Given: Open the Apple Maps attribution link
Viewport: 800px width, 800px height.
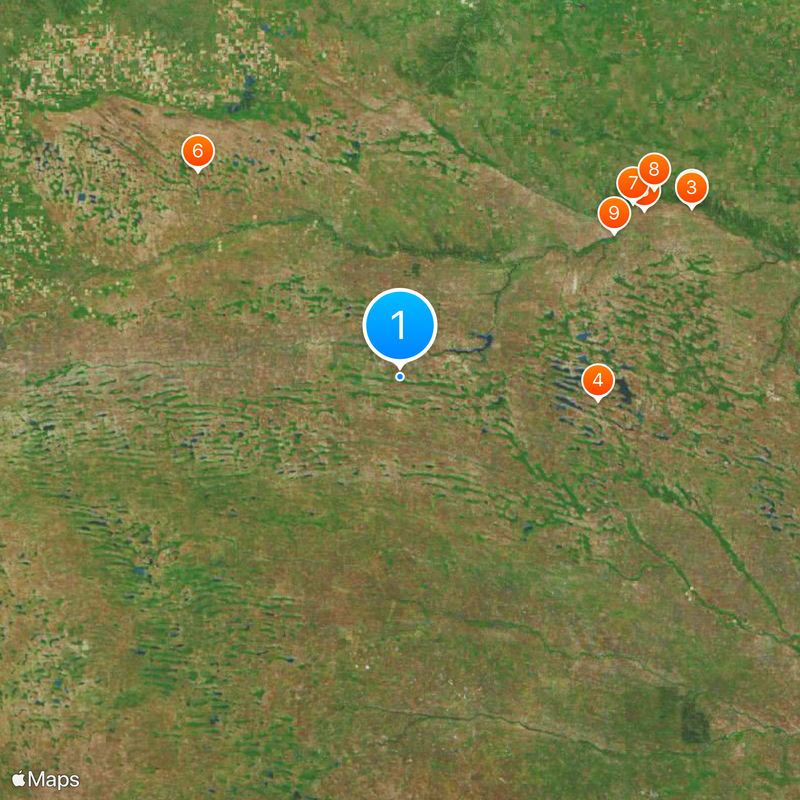Looking at the screenshot, I should [x=46, y=780].
